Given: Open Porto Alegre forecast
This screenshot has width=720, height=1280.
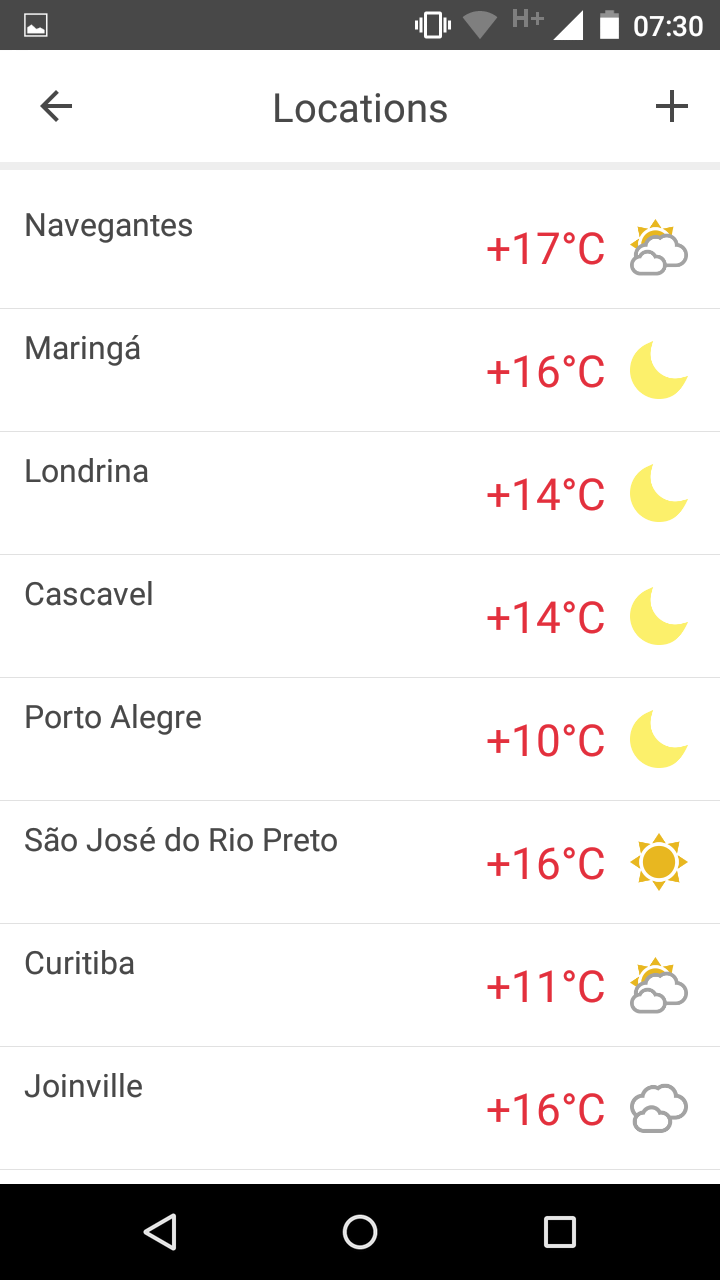Looking at the screenshot, I should (360, 739).
